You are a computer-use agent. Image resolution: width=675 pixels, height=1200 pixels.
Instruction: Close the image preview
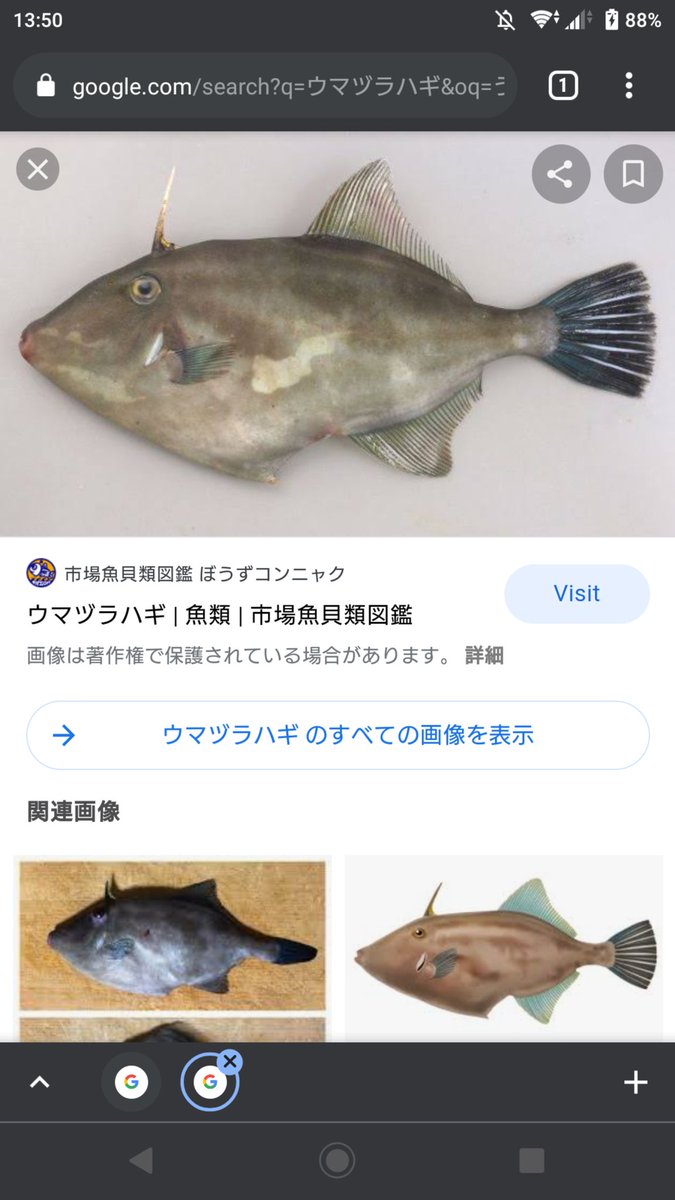pos(38,170)
